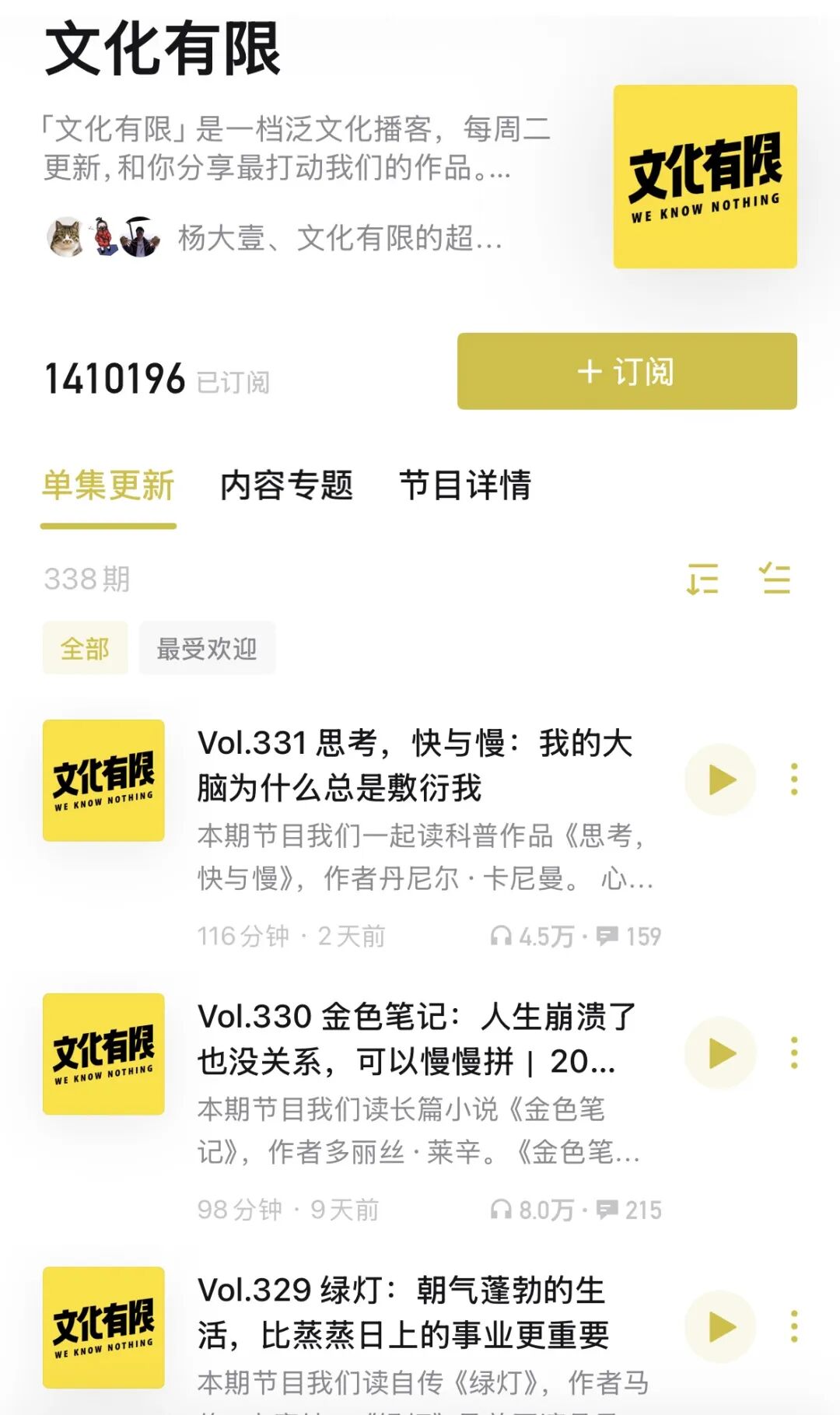Open more options for Vol.331
Image resolution: width=840 pixels, height=1415 pixels.
pos(793,779)
